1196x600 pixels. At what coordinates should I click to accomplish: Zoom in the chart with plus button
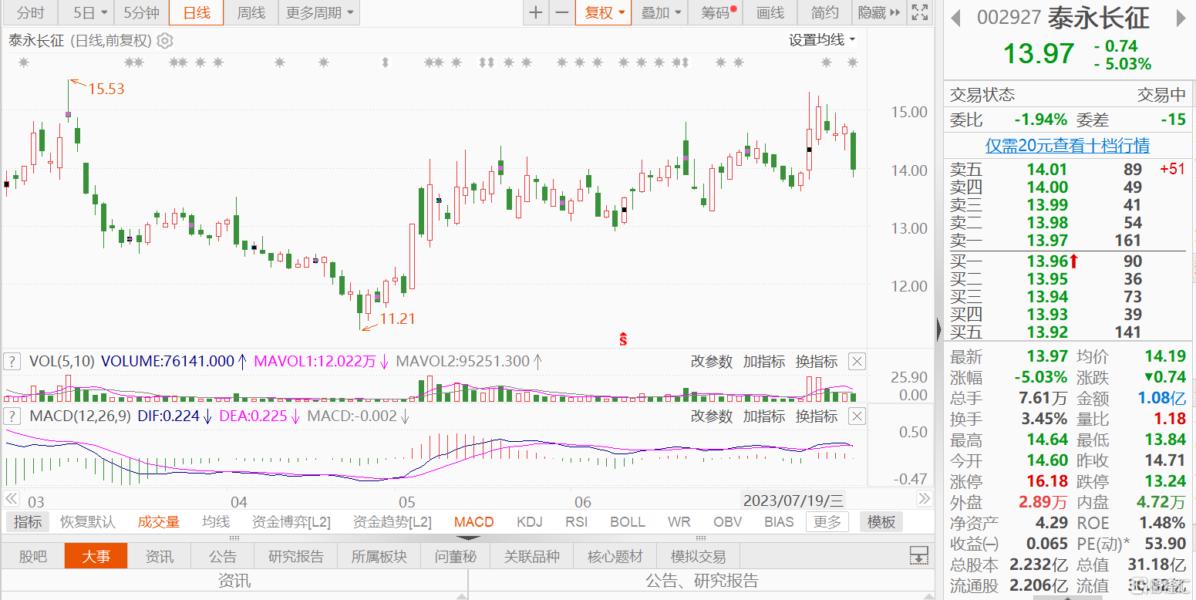(x=536, y=13)
